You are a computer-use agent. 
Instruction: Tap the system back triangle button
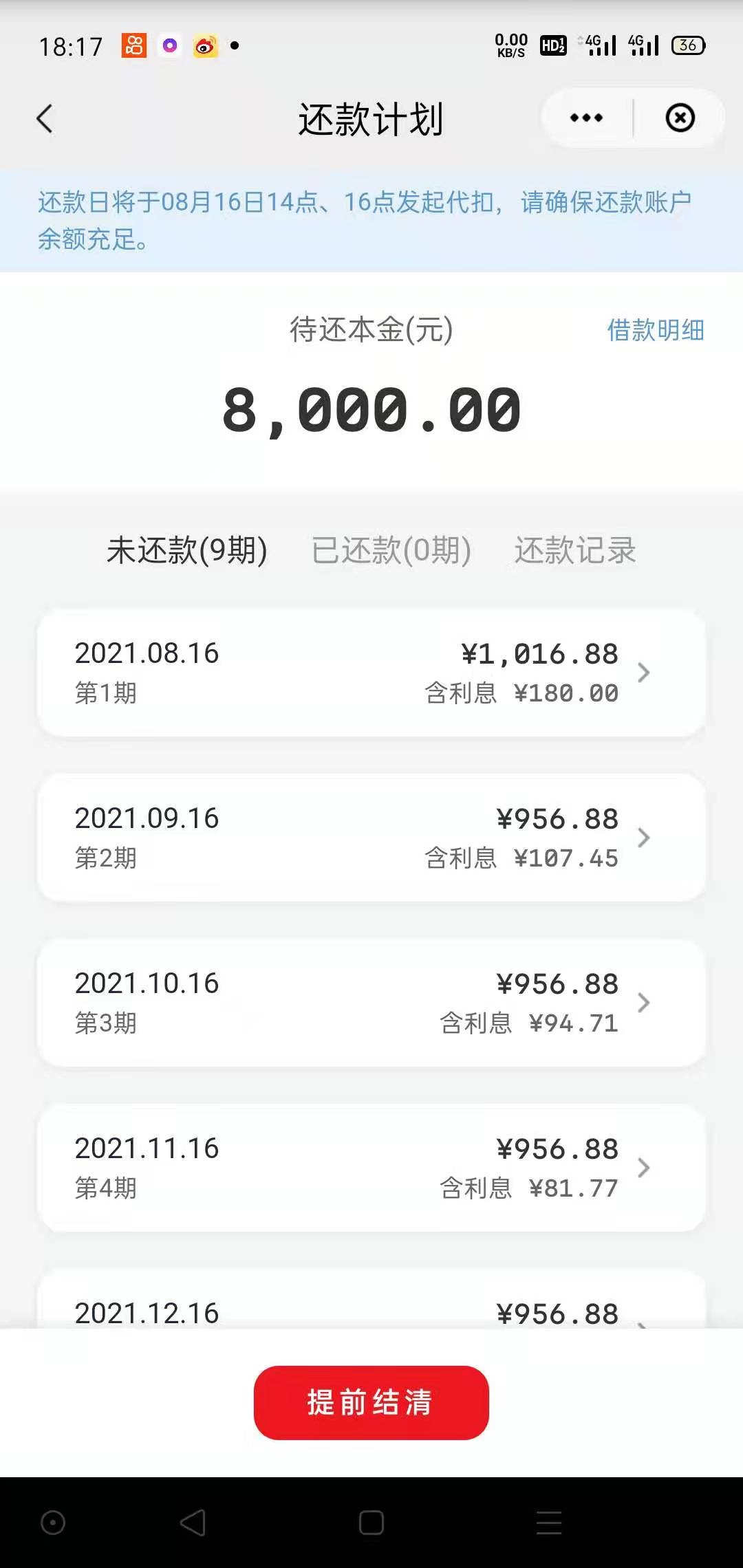pos(193,1523)
